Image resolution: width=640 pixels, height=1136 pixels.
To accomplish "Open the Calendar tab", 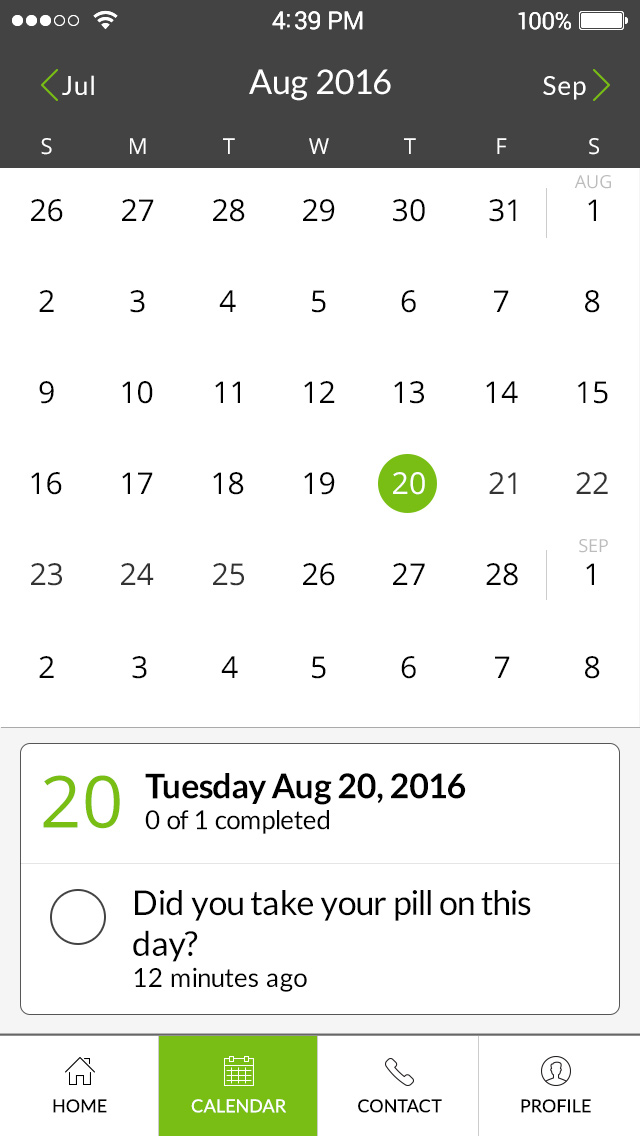I will point(238,1086).
